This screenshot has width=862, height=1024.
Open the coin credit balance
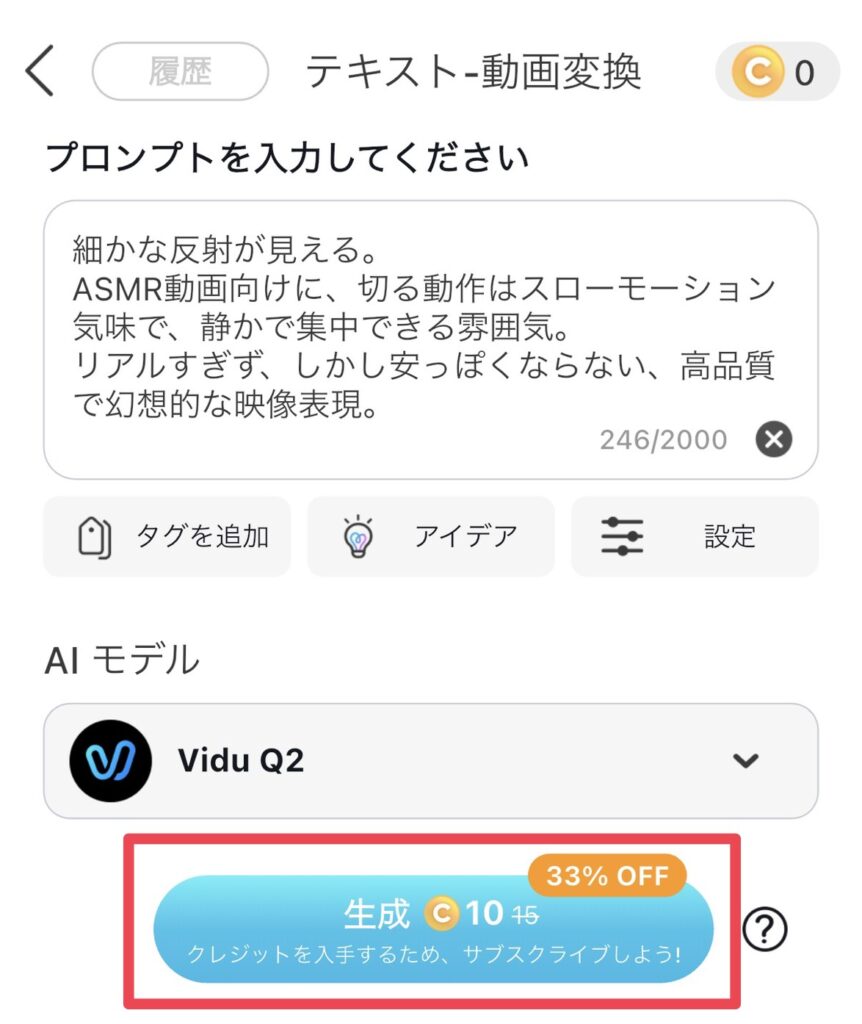coord(777,73)
